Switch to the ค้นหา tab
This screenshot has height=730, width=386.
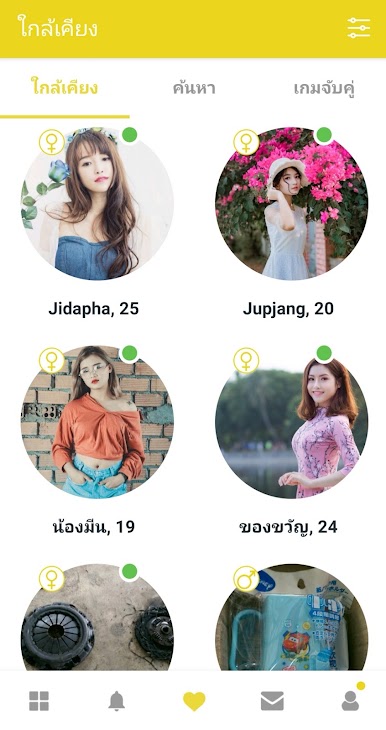(x=194, y=88)
